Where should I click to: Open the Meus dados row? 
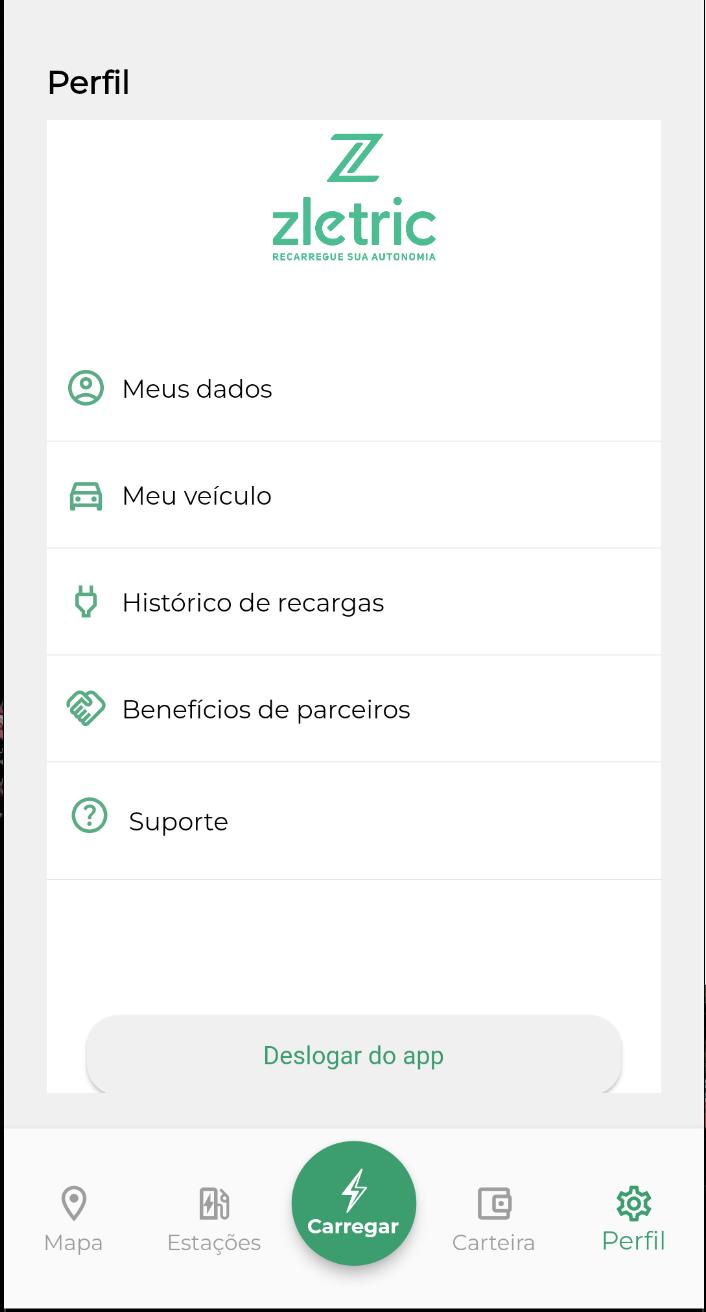tap(353, 388)
